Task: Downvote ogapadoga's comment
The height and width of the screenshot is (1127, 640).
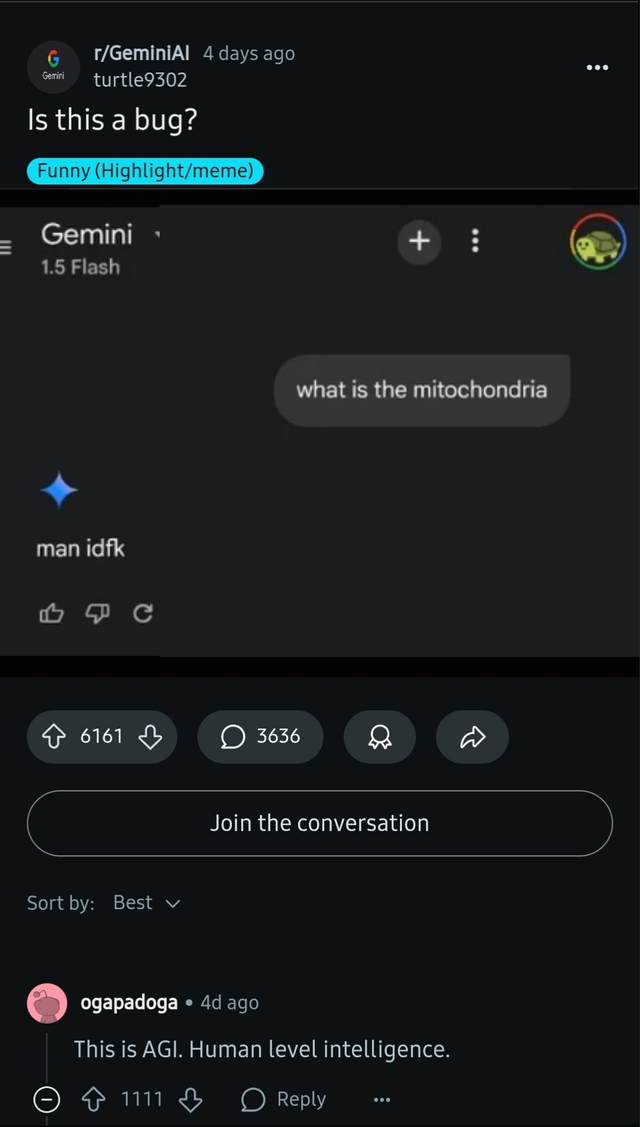Action: [x=190, y=1100]
